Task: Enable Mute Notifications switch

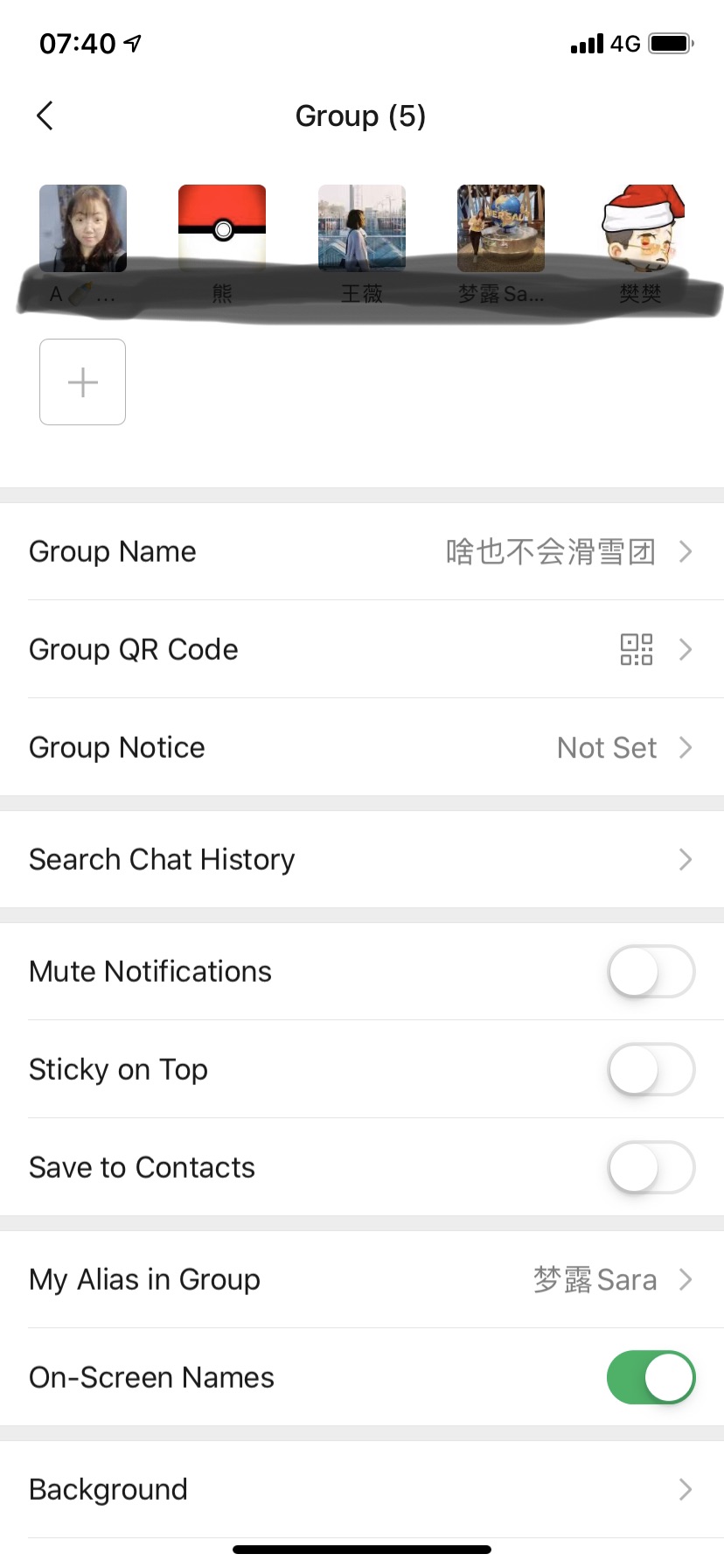Action: (x=651, y=971)
